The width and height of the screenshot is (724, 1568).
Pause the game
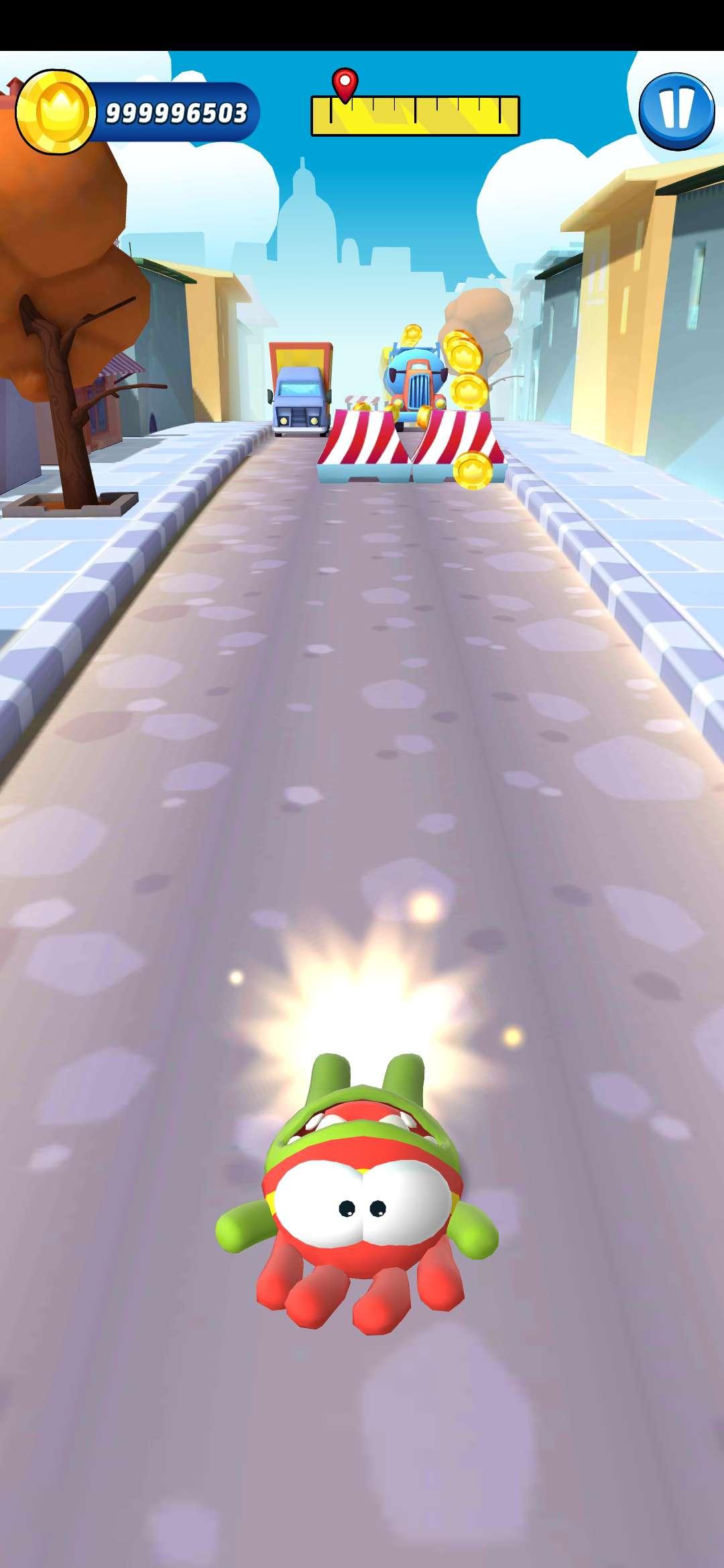click(x=676, y=111)
